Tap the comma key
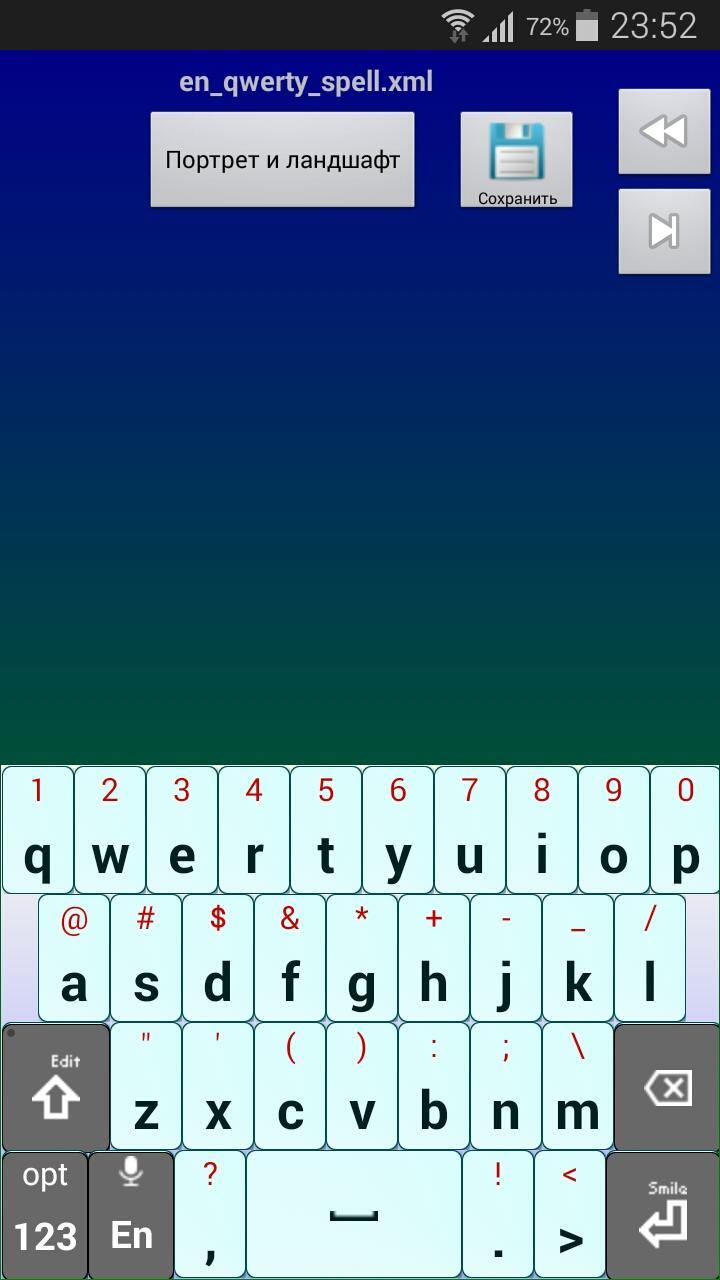The image size is (720, 1280). (210, 1214)
